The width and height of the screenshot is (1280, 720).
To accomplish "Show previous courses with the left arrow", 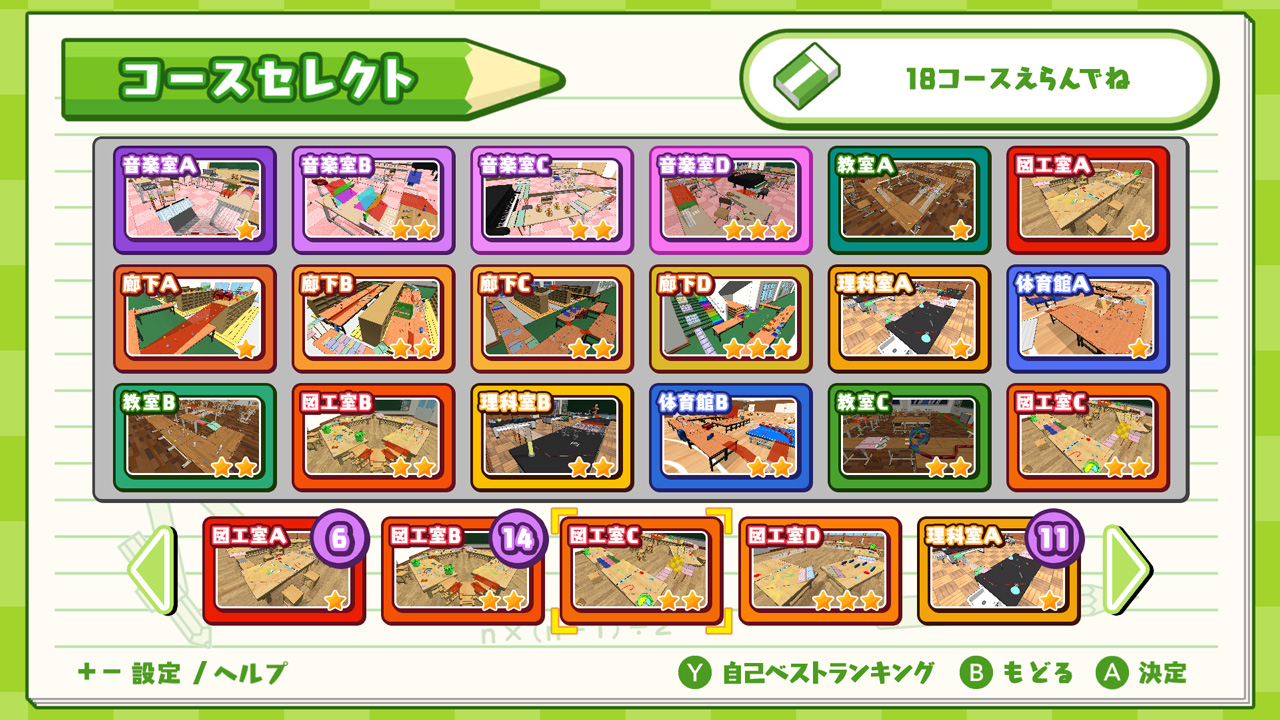I will pyautogui.click(x=153, y=570).
